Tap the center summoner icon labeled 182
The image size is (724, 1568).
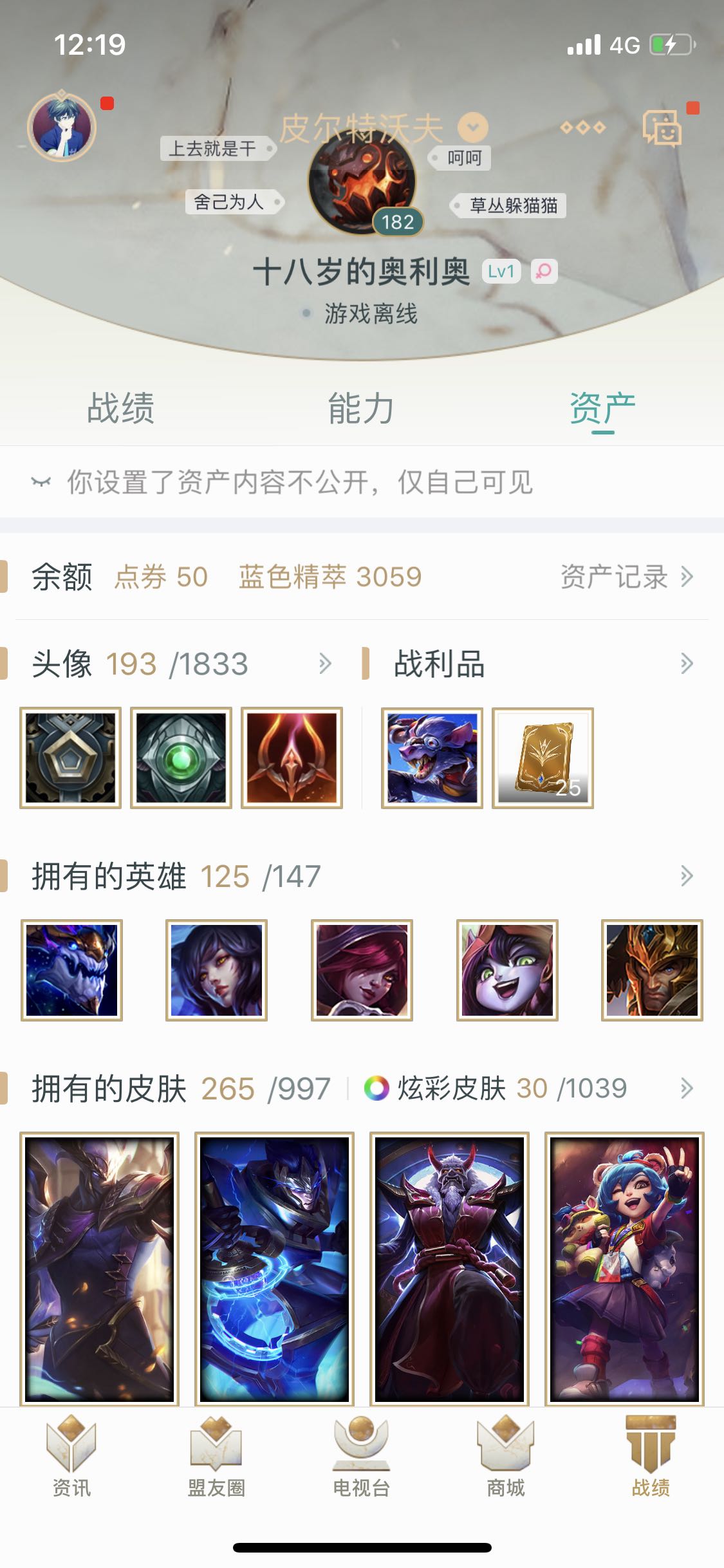click(362, 182)
